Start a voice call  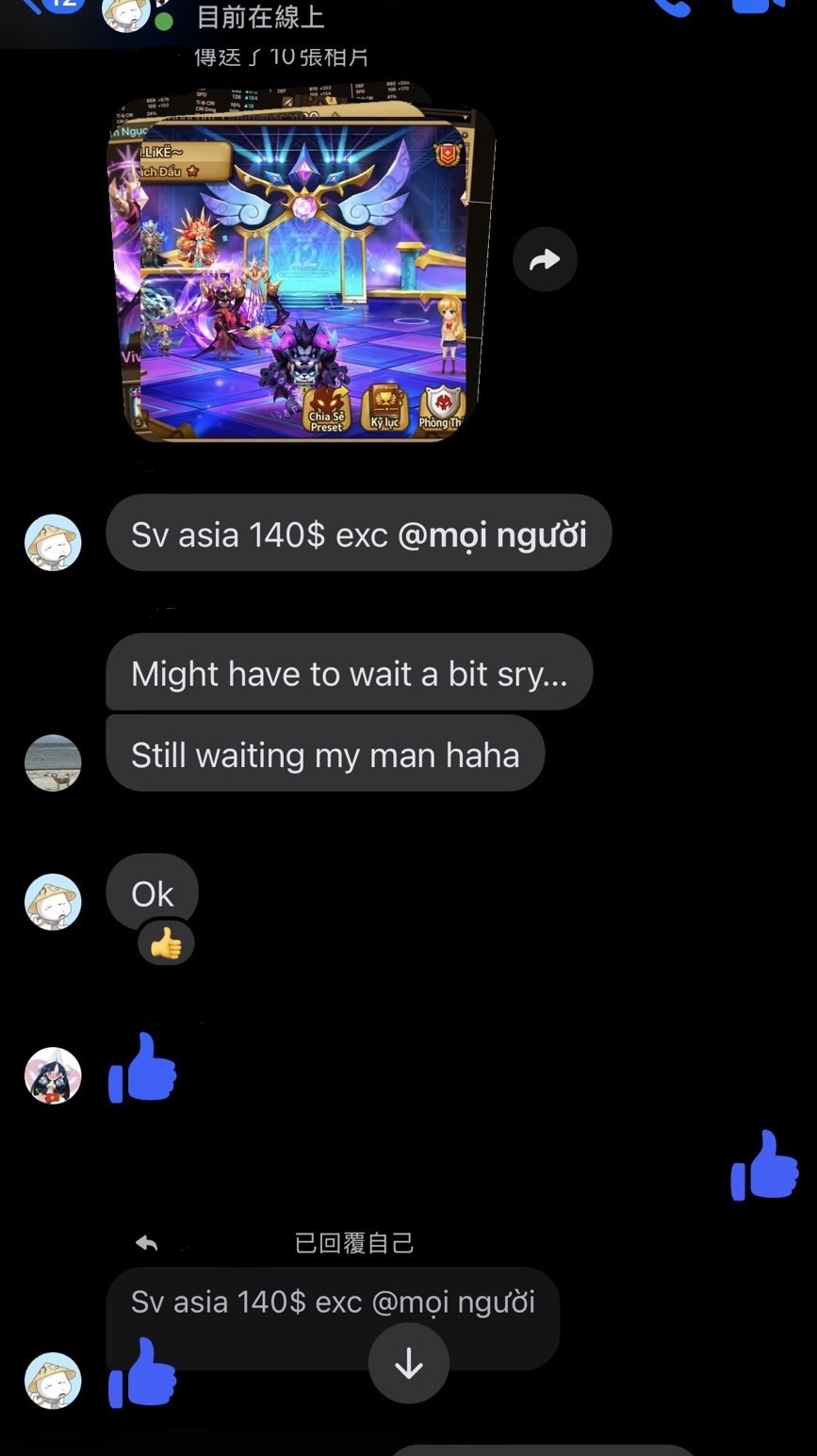click(671, 6)
